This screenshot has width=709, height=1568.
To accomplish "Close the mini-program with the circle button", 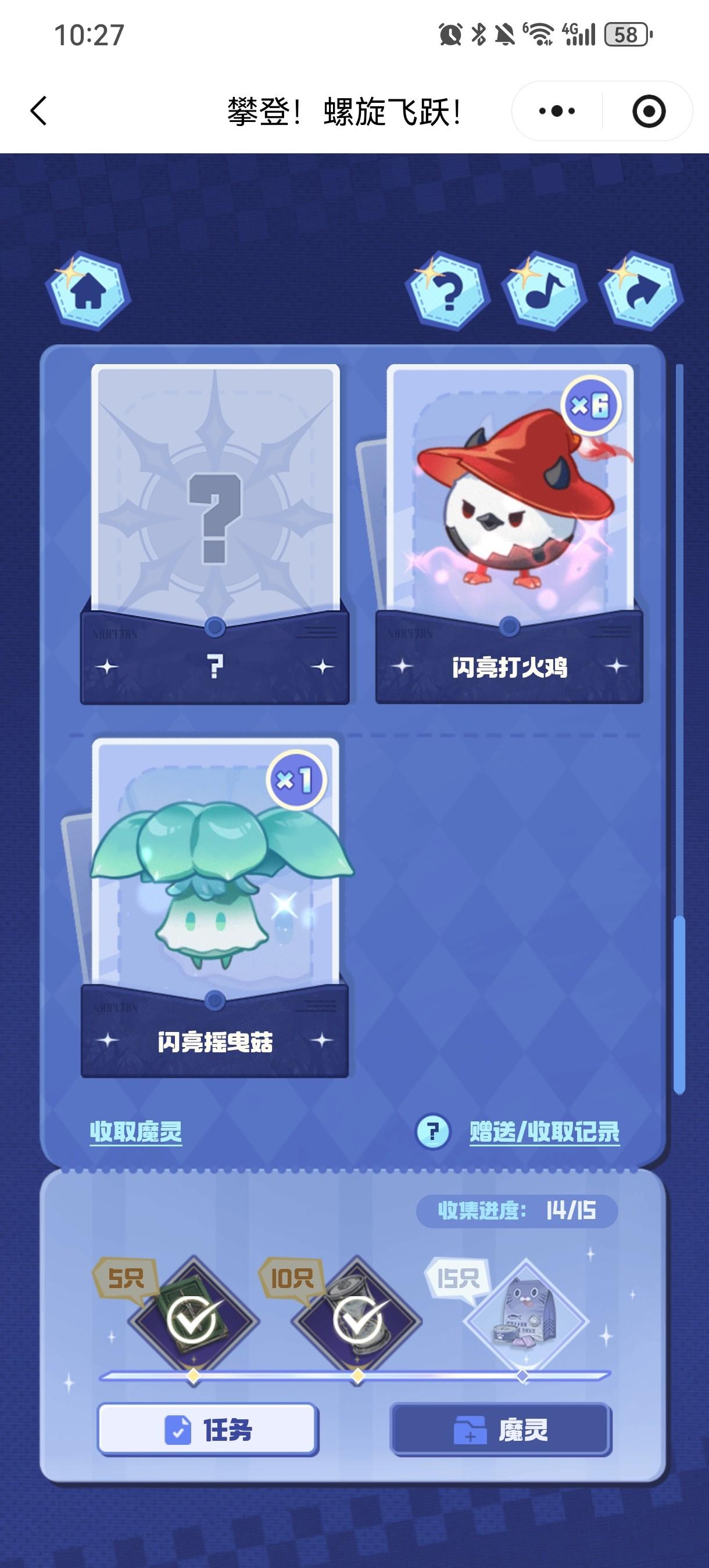I will pyautogui.click(x=648, y=112).
